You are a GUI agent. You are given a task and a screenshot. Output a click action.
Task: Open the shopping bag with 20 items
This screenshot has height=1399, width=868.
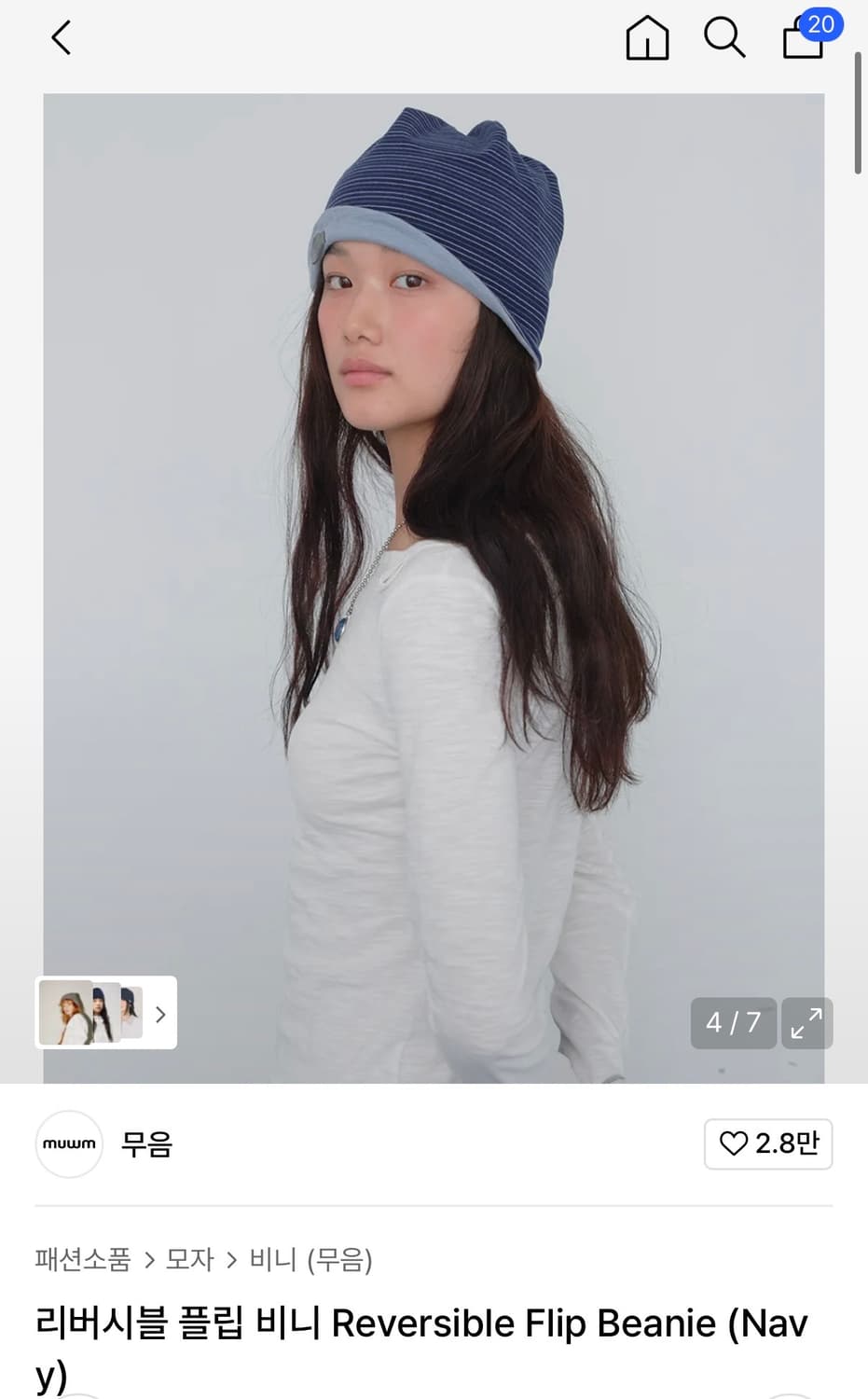coord(809,36)
